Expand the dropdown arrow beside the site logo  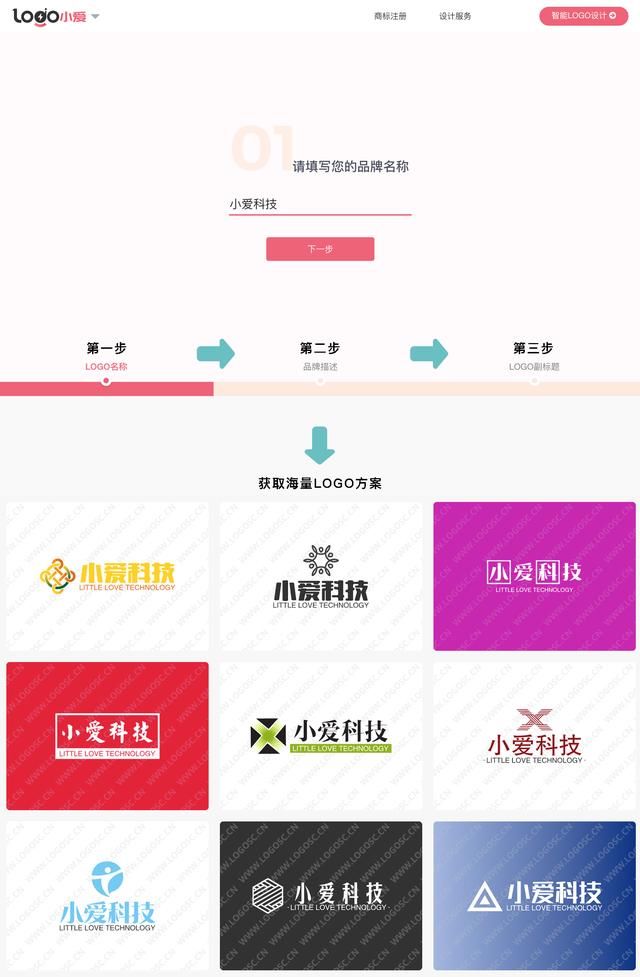point(95,17)
